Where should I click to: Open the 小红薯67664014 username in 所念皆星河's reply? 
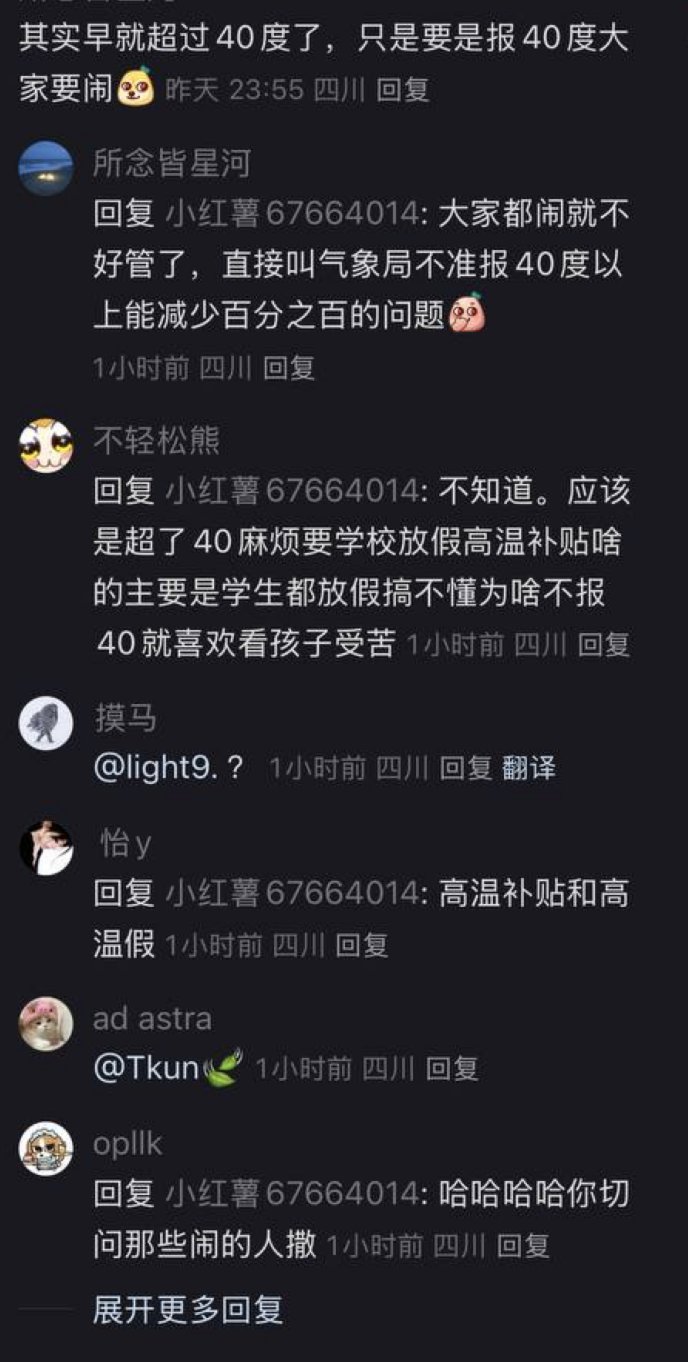[291, 214]
